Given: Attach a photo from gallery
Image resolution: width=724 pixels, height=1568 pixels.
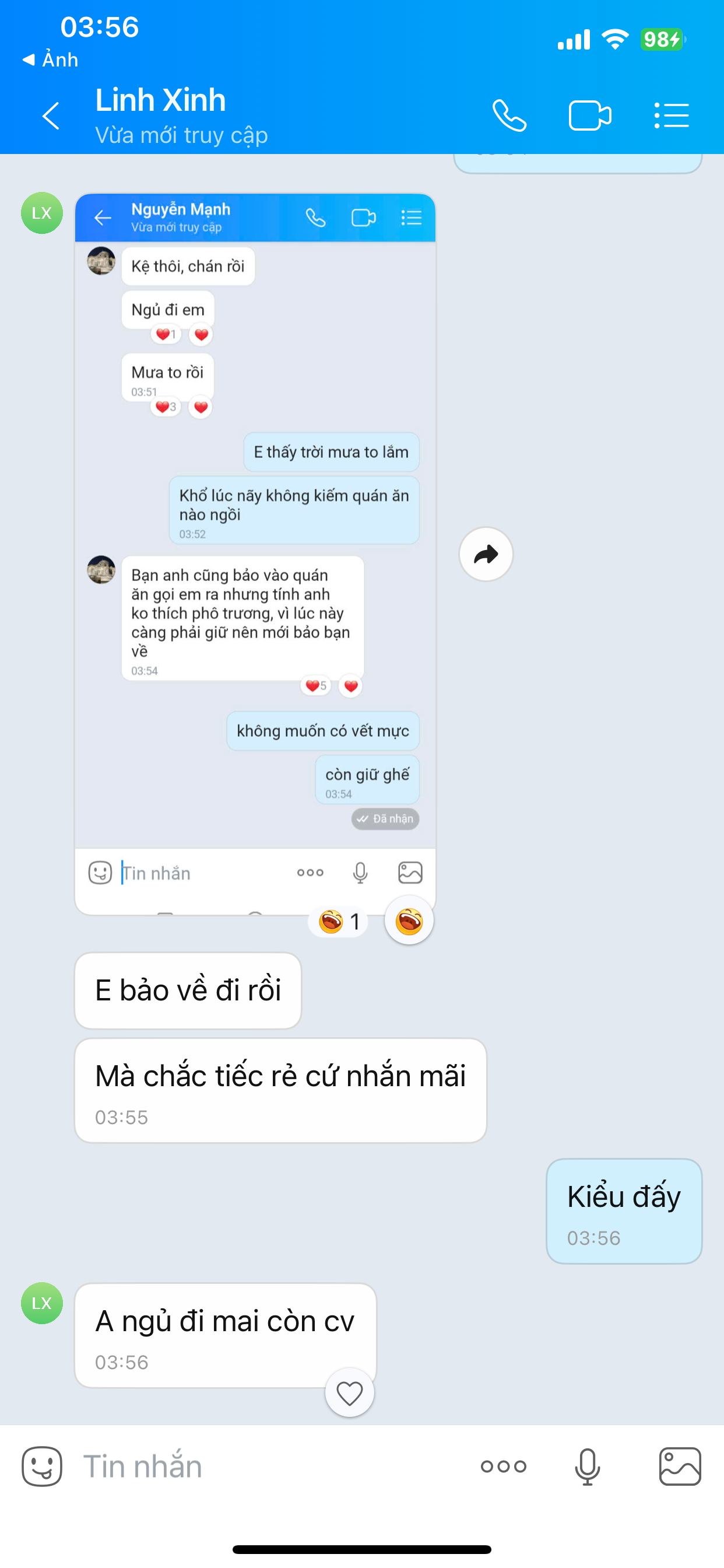Looking at the screenshot, I should tap(680, 1466).
